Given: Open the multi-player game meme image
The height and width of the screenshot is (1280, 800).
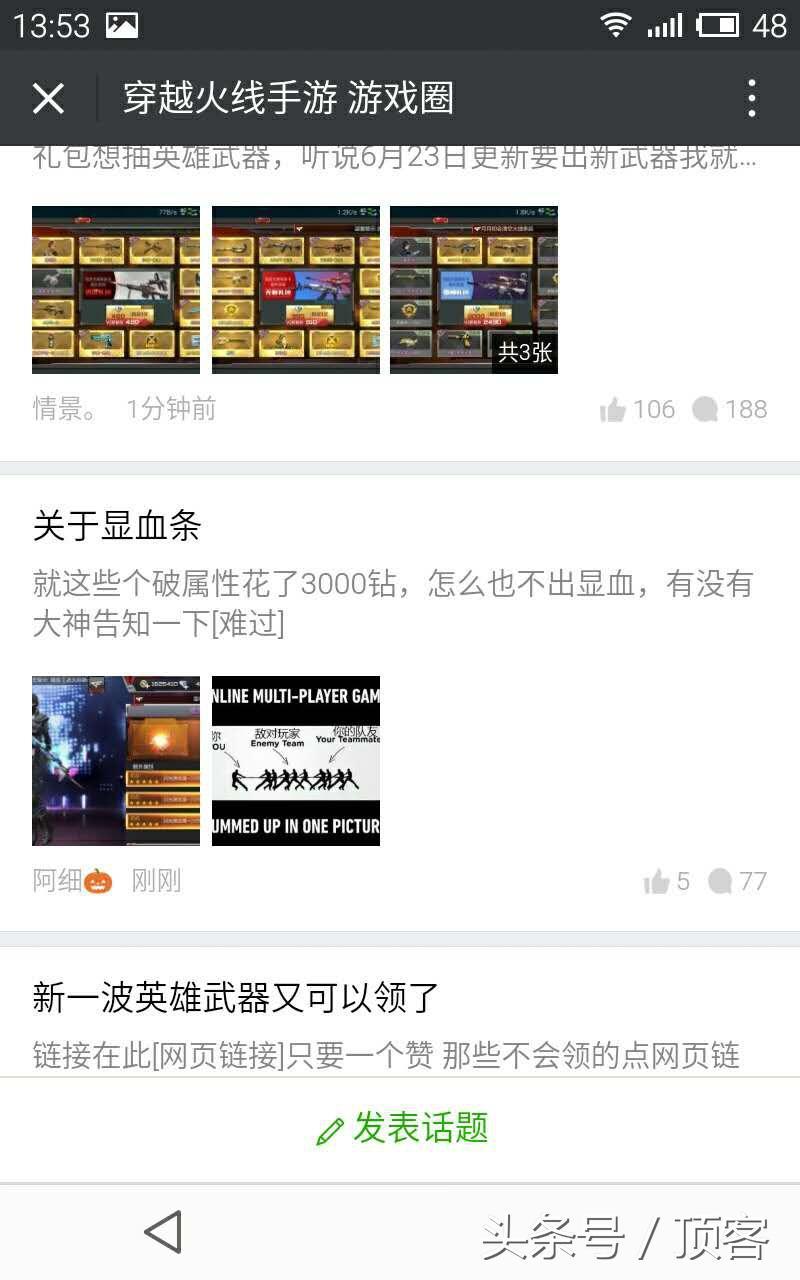Looking at the screenshot, I should point(296,761).
